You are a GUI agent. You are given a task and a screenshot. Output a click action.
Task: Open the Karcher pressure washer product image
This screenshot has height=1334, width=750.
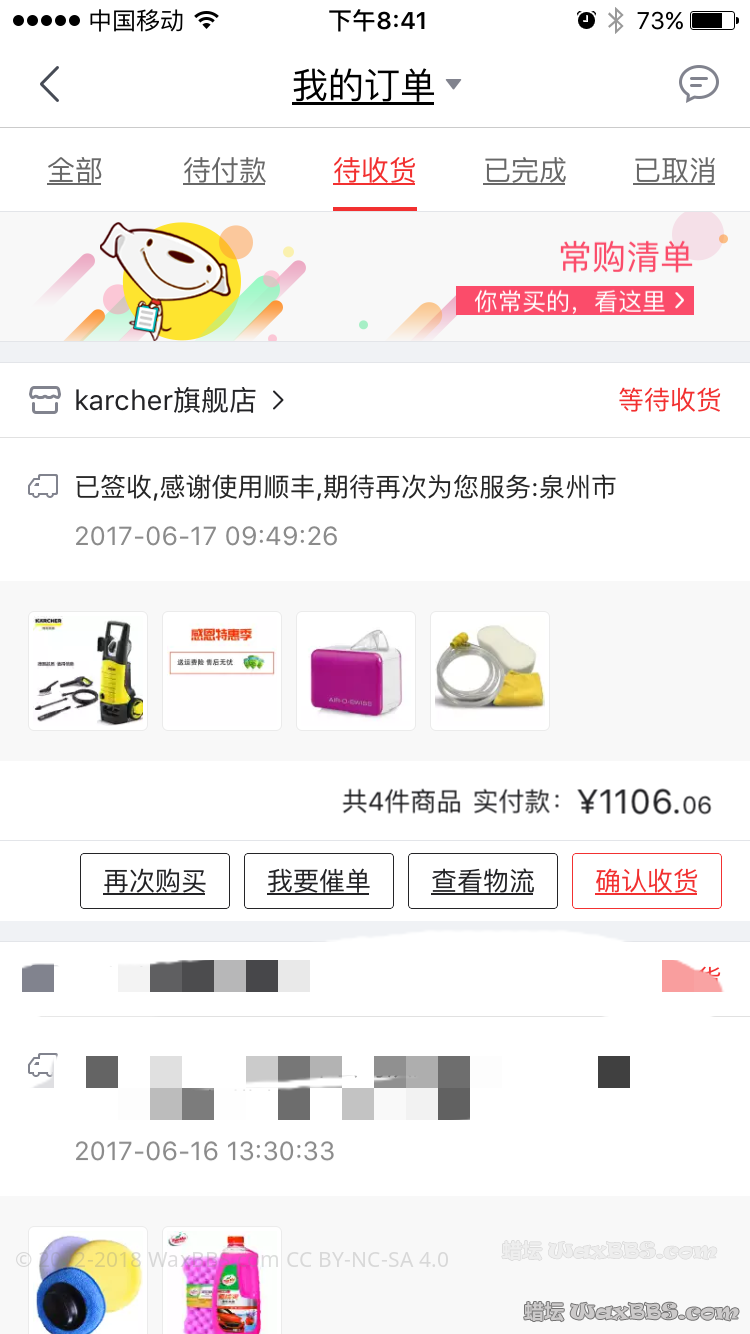[x=88, y=671]
